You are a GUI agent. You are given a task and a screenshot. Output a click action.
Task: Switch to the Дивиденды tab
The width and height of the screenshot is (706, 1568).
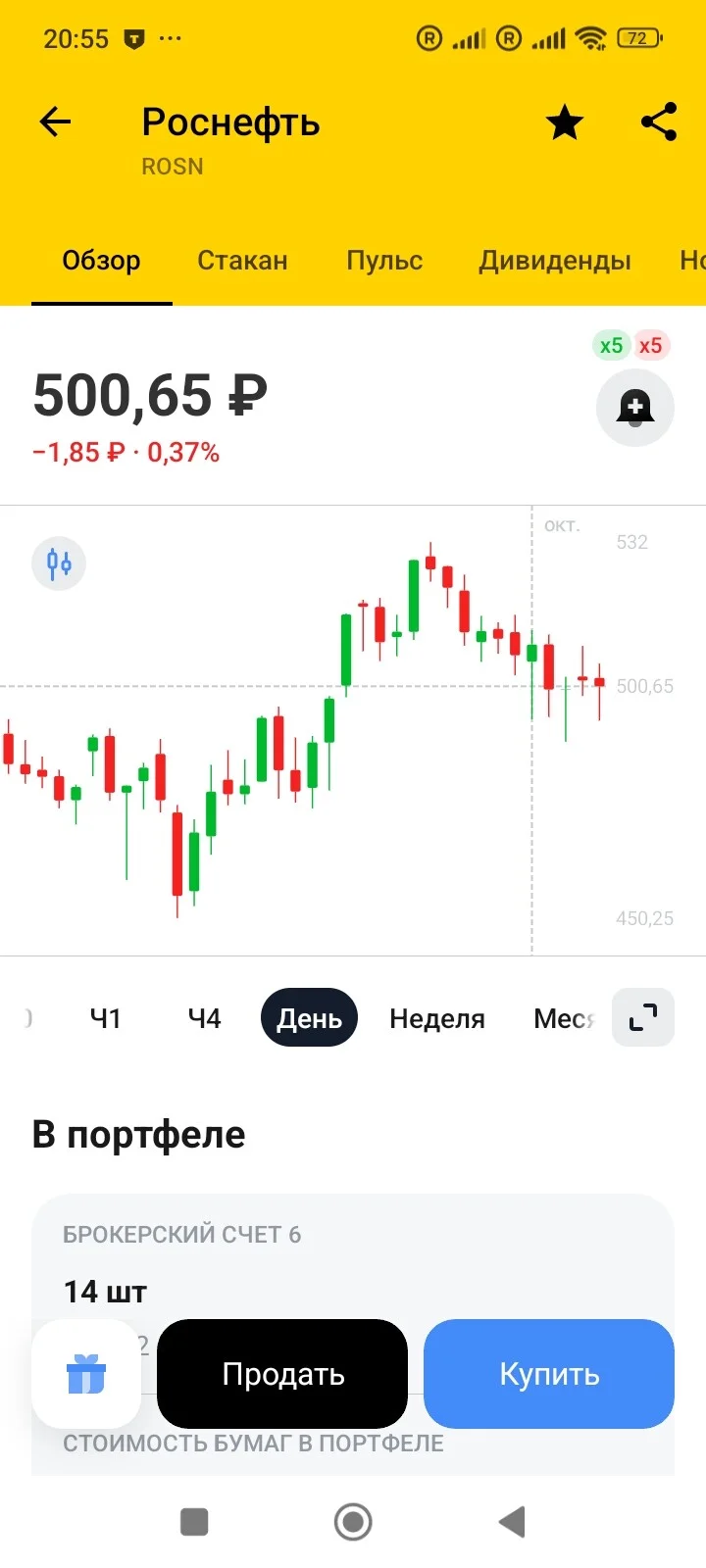[x=555, y=261]
